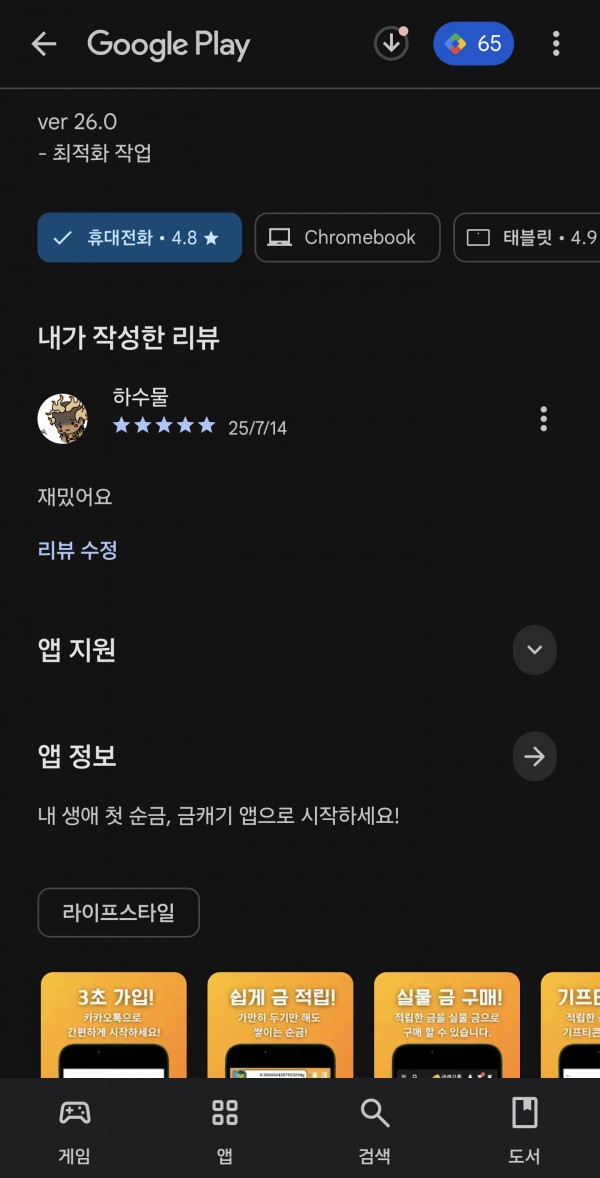Screen dimensions: 600x1178
Task: Open the 실물 금 구매! screenshot
Action: (x=447, y=1025)
